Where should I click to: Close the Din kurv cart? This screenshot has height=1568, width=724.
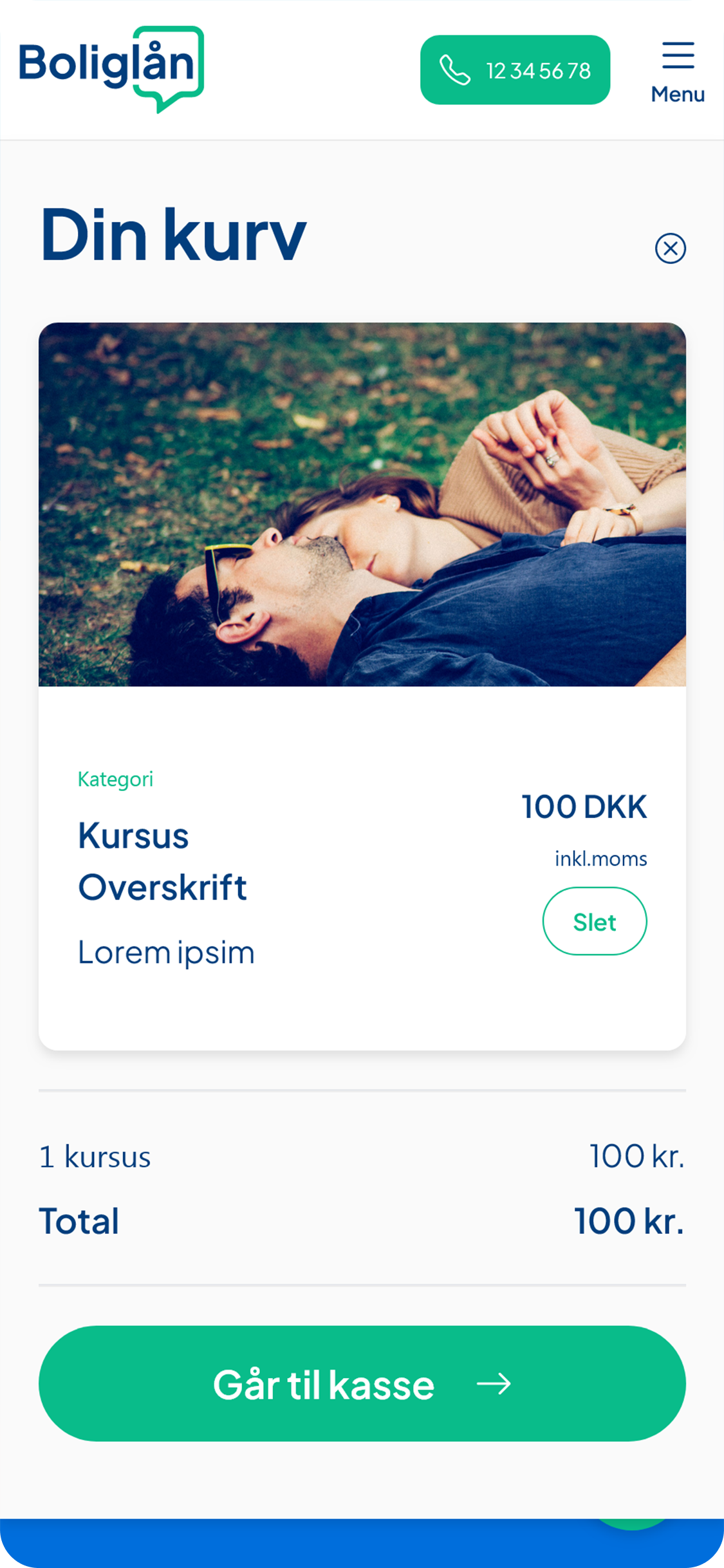pyautogui.click(x=670, y=248)
